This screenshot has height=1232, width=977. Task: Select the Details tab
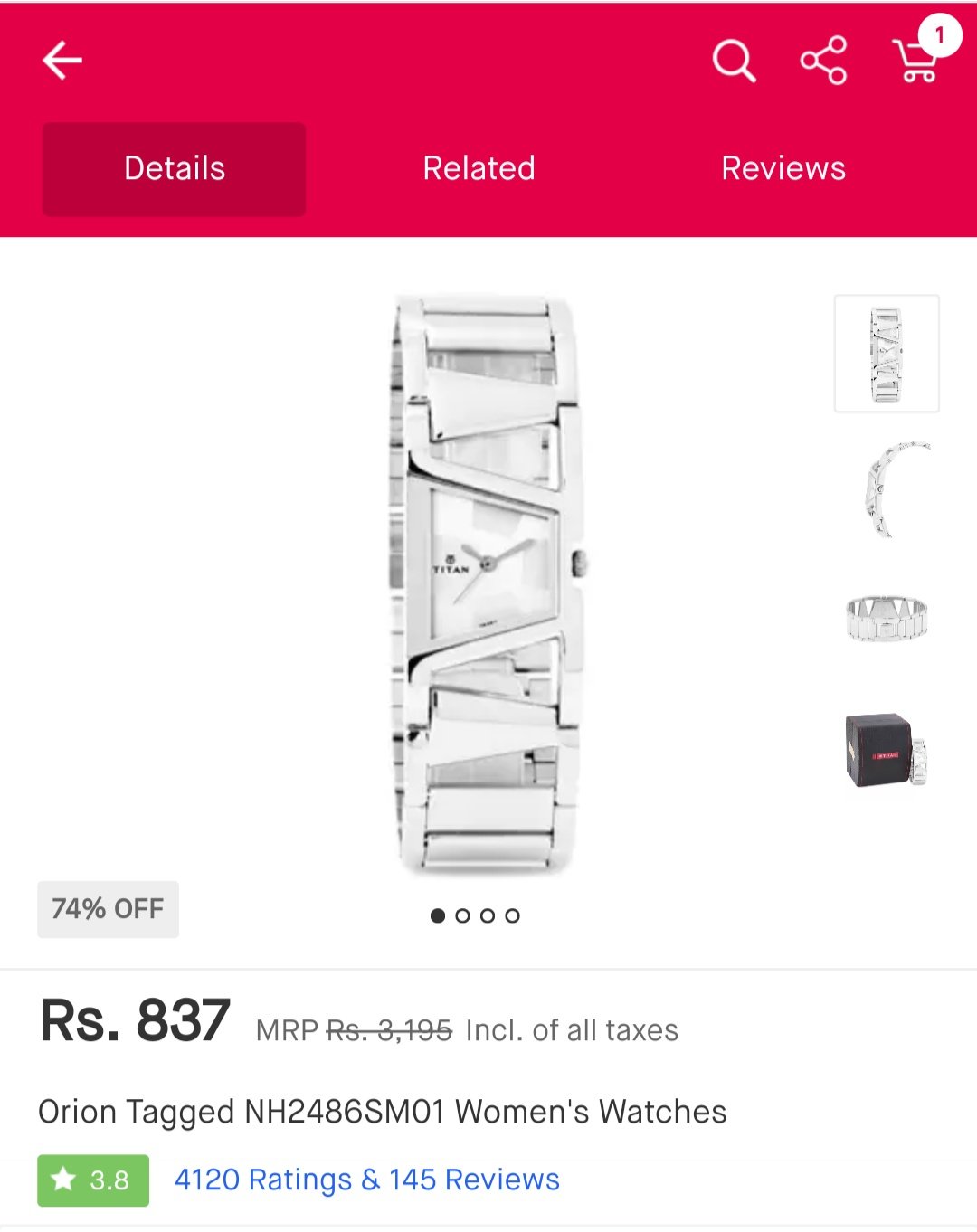(174, 169)
